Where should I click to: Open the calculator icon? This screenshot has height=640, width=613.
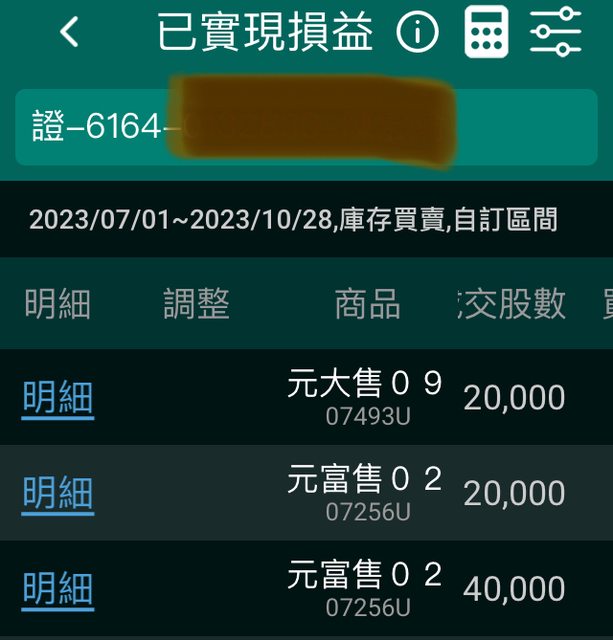(x=487, y=33)
